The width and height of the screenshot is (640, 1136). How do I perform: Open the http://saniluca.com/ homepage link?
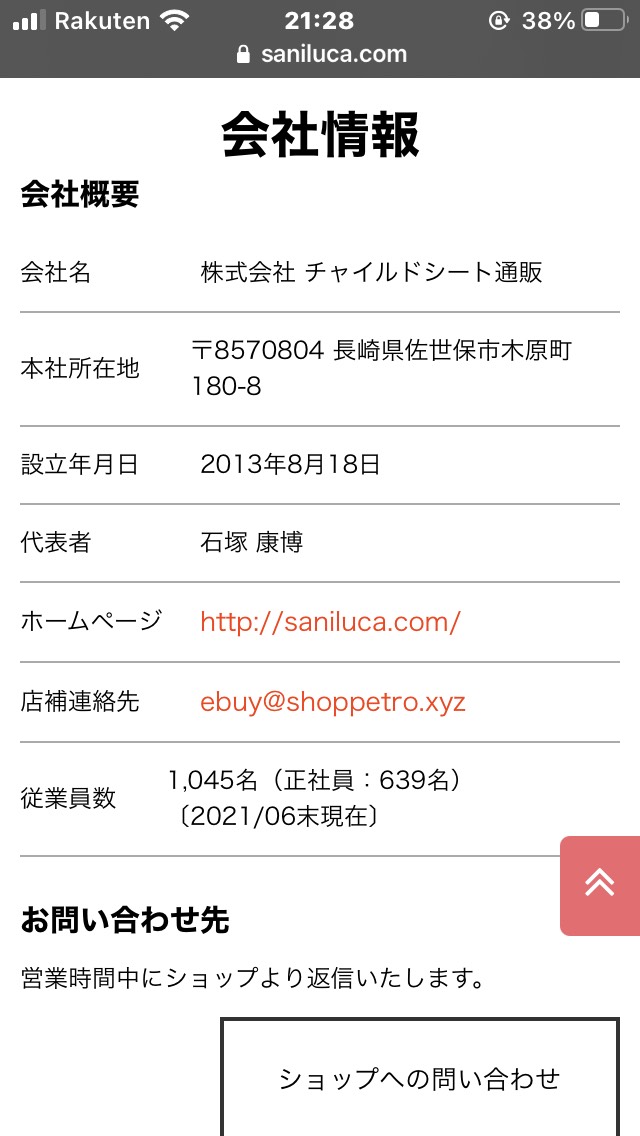tap(330, 622)
